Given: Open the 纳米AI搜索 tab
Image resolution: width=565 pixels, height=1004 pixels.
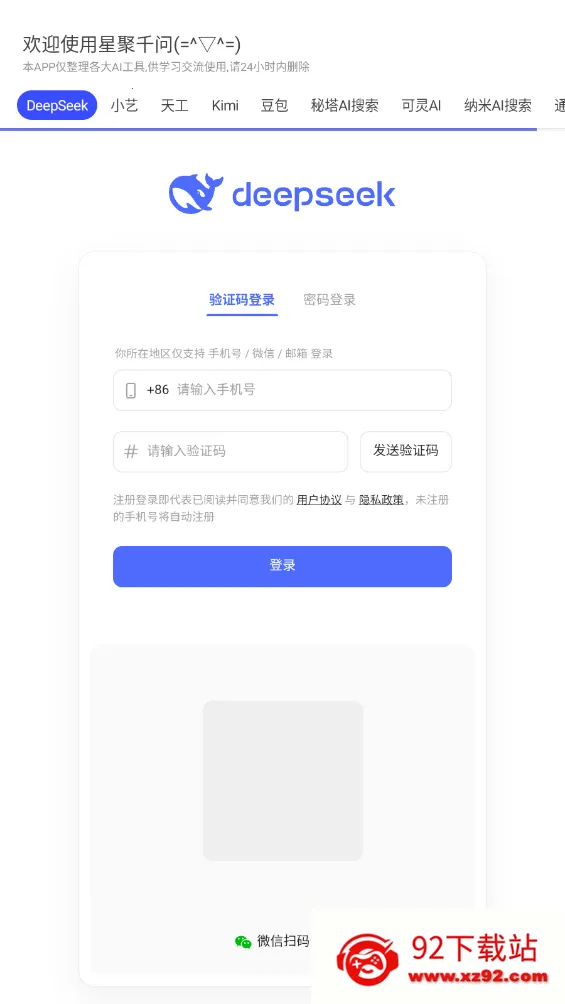Looking at the screenshot, I should (x=498, y=106).
